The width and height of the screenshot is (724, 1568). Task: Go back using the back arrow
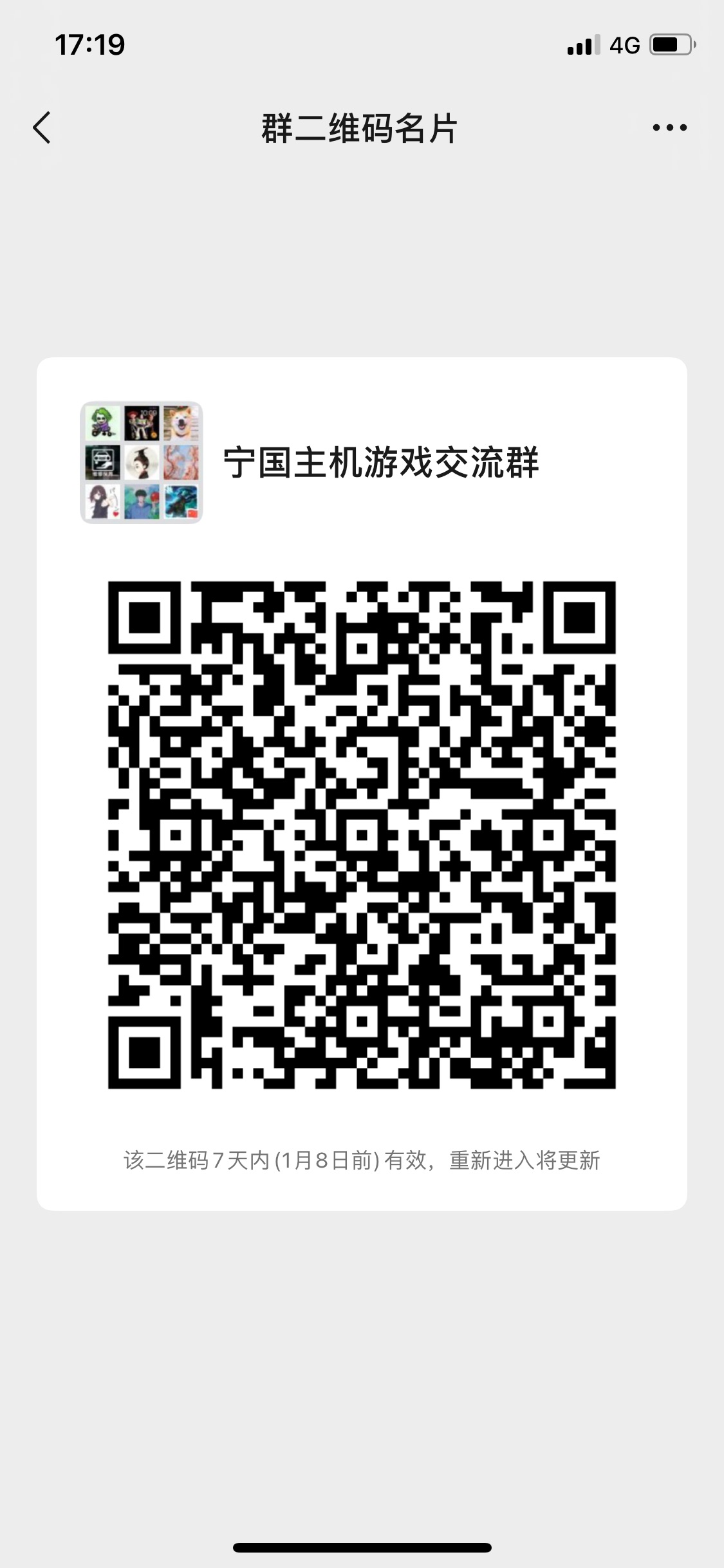[42, 127]
